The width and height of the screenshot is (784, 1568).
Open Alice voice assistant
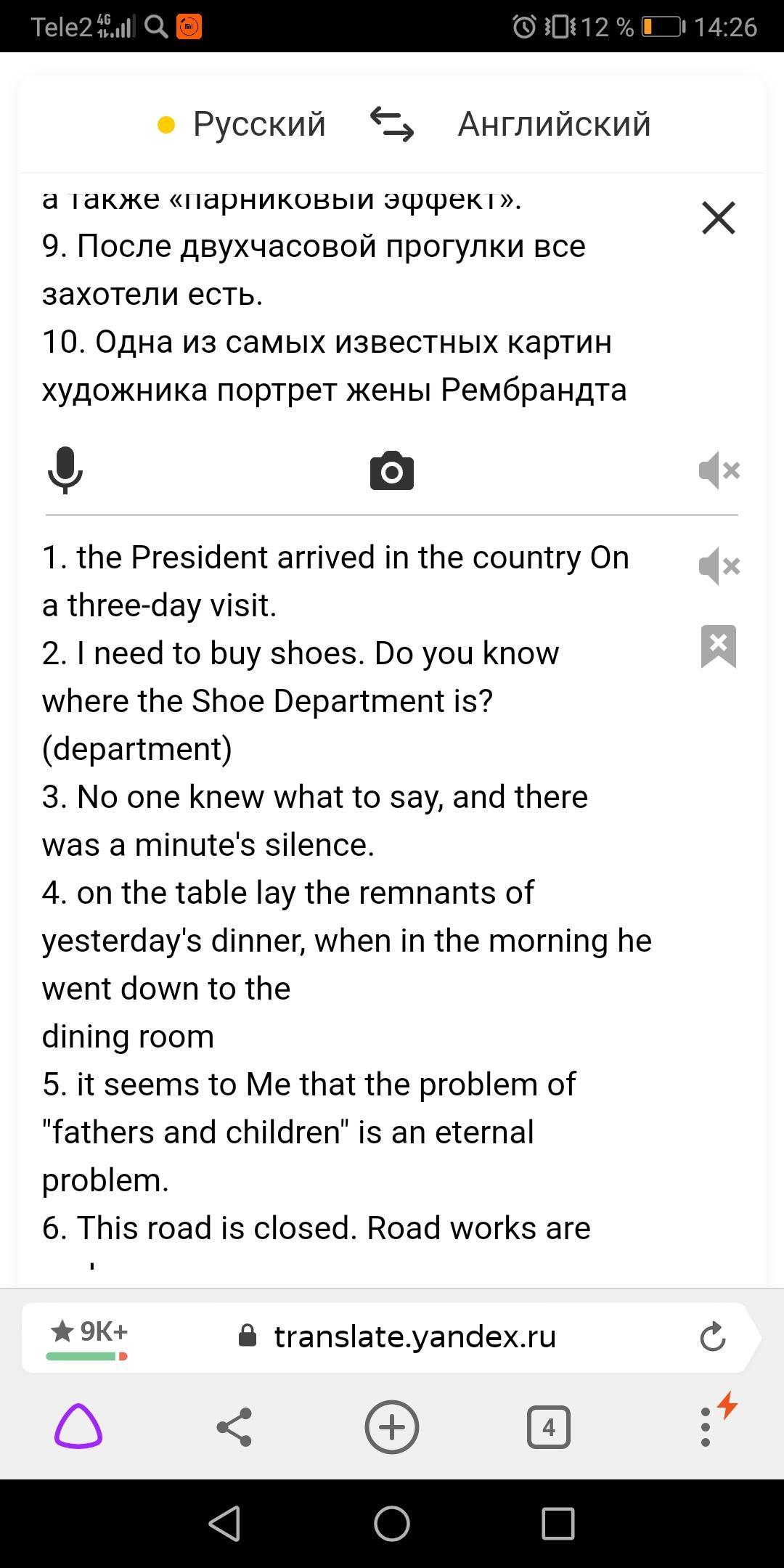[78, 1426]
